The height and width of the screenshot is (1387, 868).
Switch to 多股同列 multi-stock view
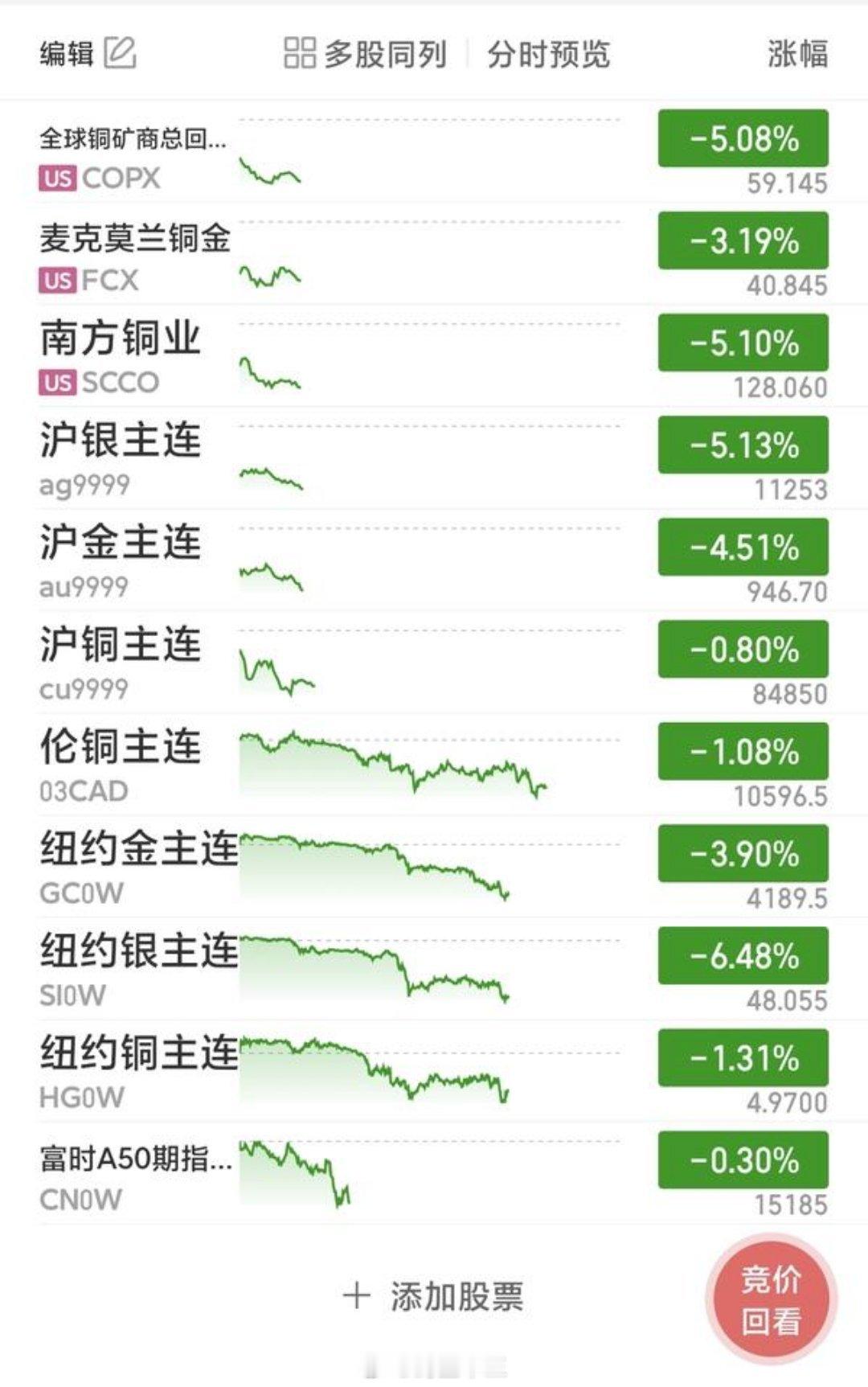(x=366, y=54)
